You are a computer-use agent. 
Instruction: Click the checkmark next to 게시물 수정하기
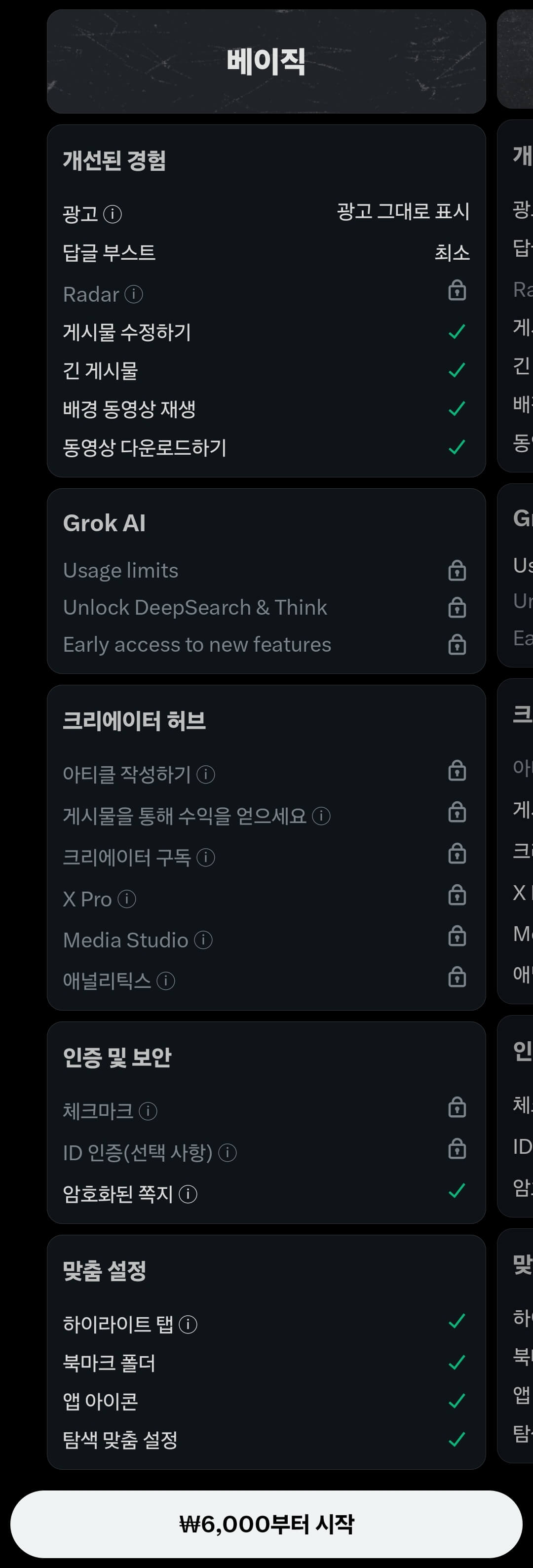click(457, 332)
